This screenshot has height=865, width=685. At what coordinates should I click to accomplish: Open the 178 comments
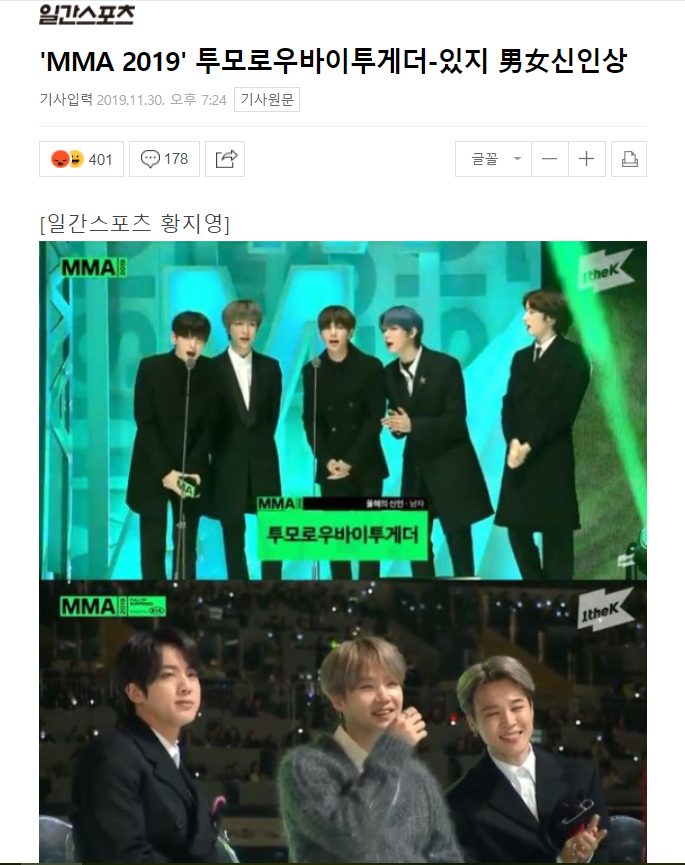pyautogui.click(x=164, y=159)
